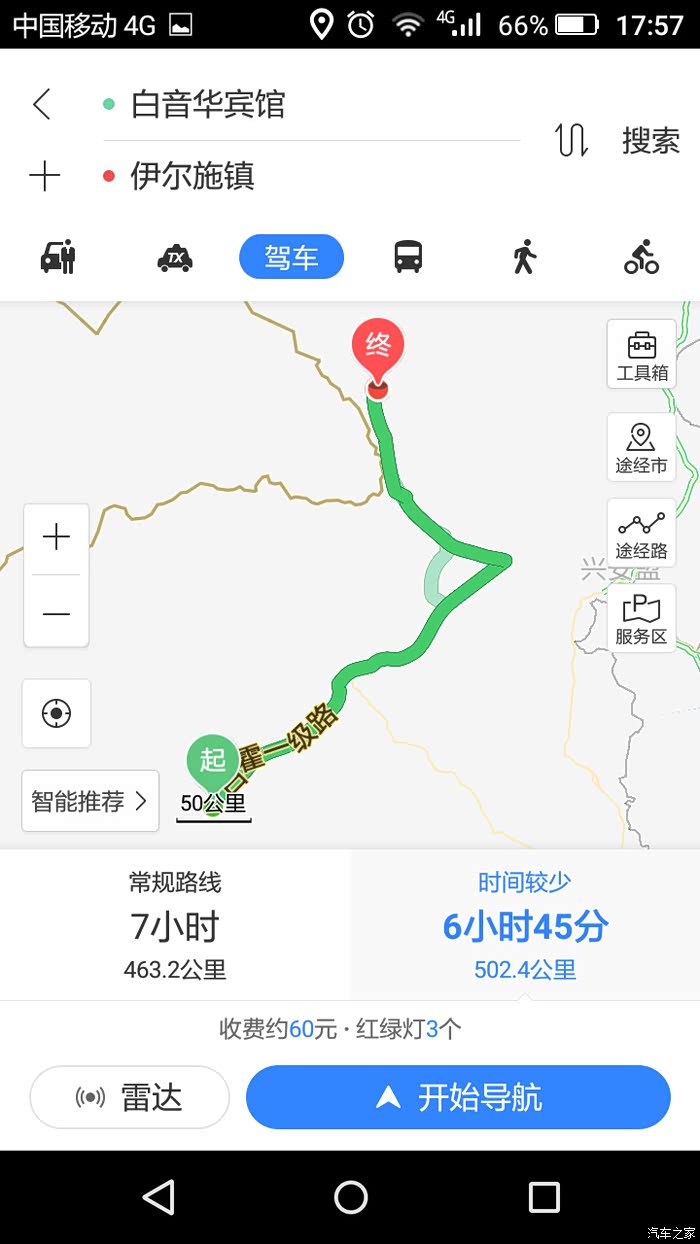Zoom in on the map

(56, 538)
